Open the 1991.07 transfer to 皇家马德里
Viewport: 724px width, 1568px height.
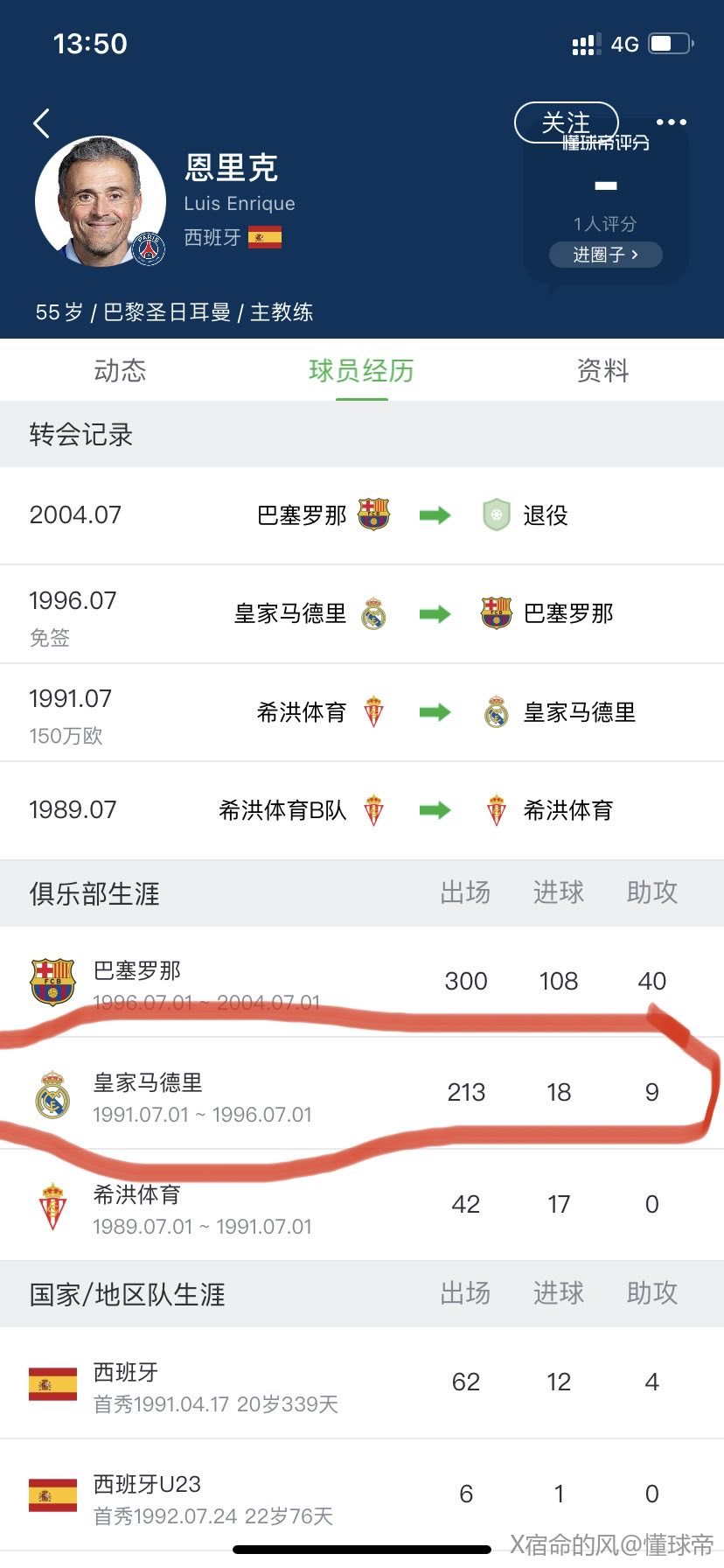pyautogui.click(x=362, y=712)
